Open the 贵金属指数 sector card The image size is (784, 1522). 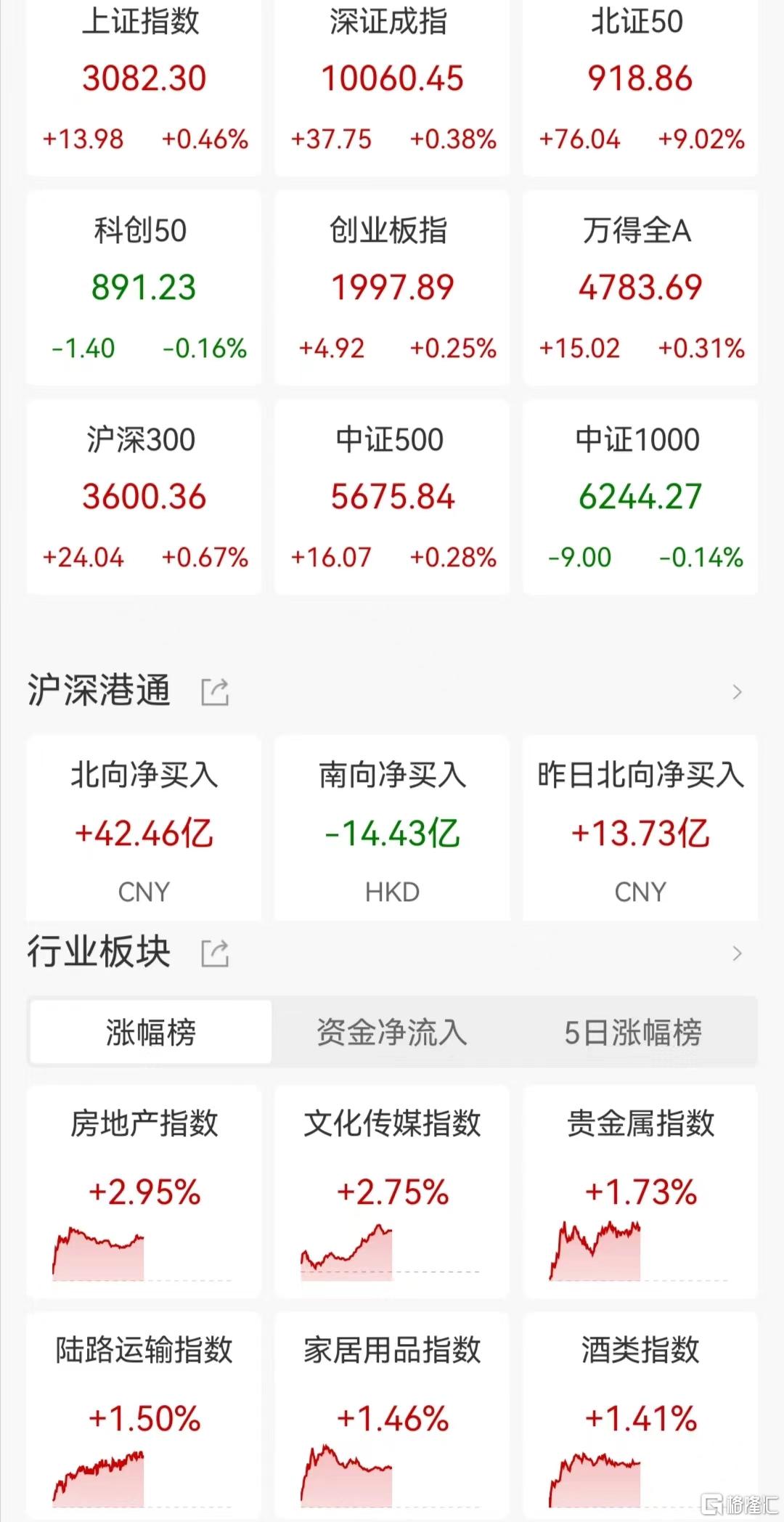[640, 1192]
